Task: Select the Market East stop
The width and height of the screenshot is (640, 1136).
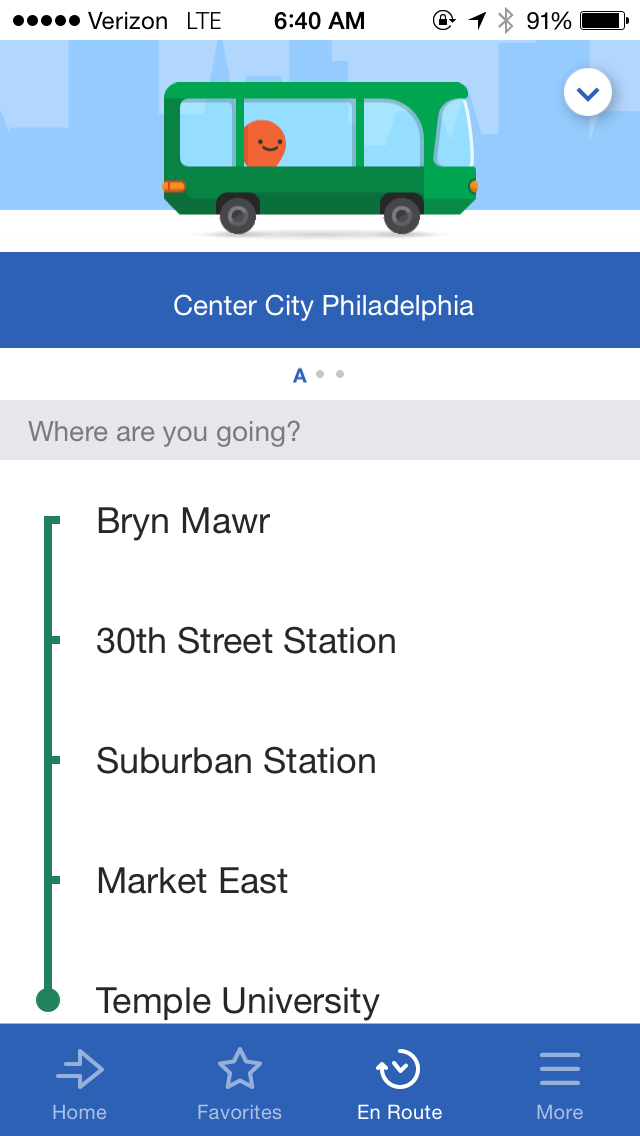Action: click(320, 881)
